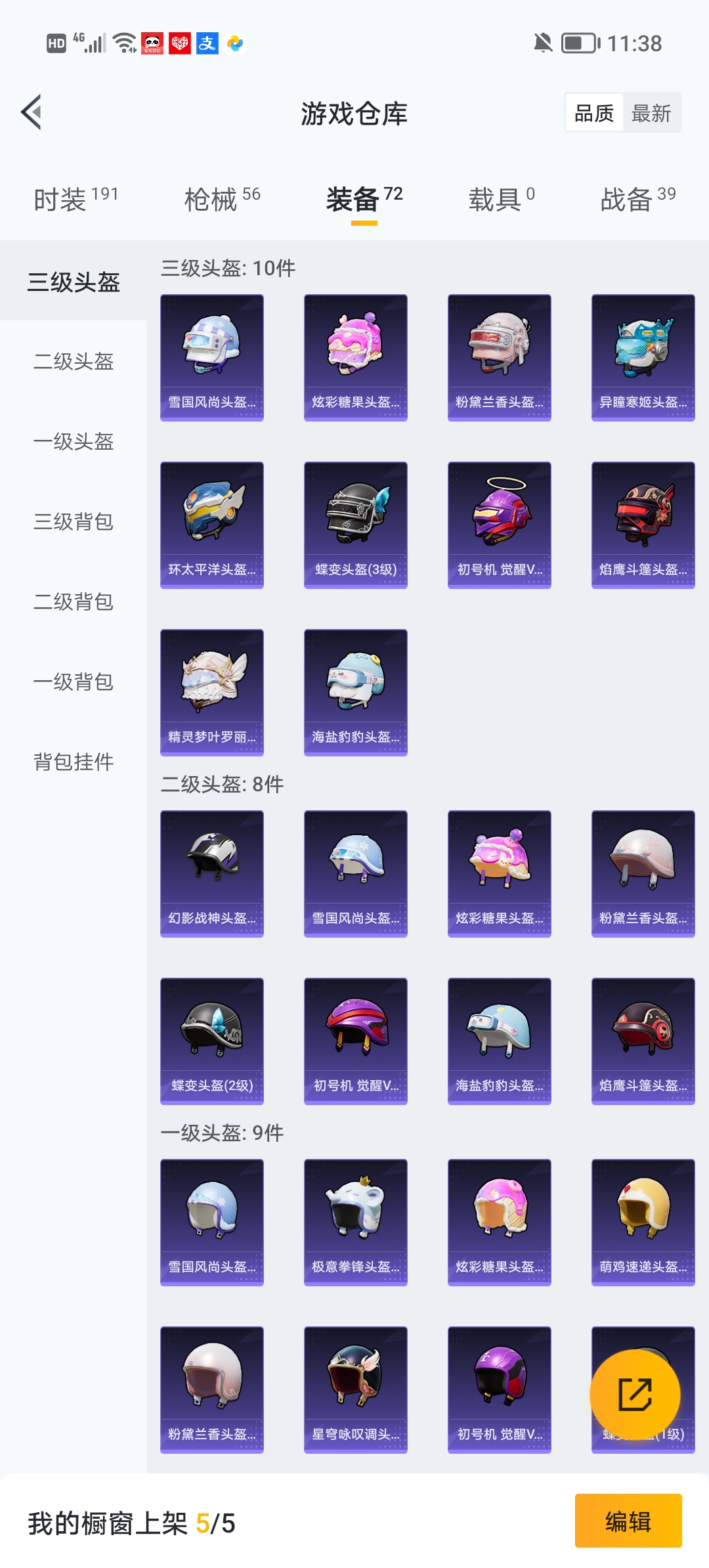Tap the yellow share floating button
The image size is (709, 1568).
tap(634, 1395)
